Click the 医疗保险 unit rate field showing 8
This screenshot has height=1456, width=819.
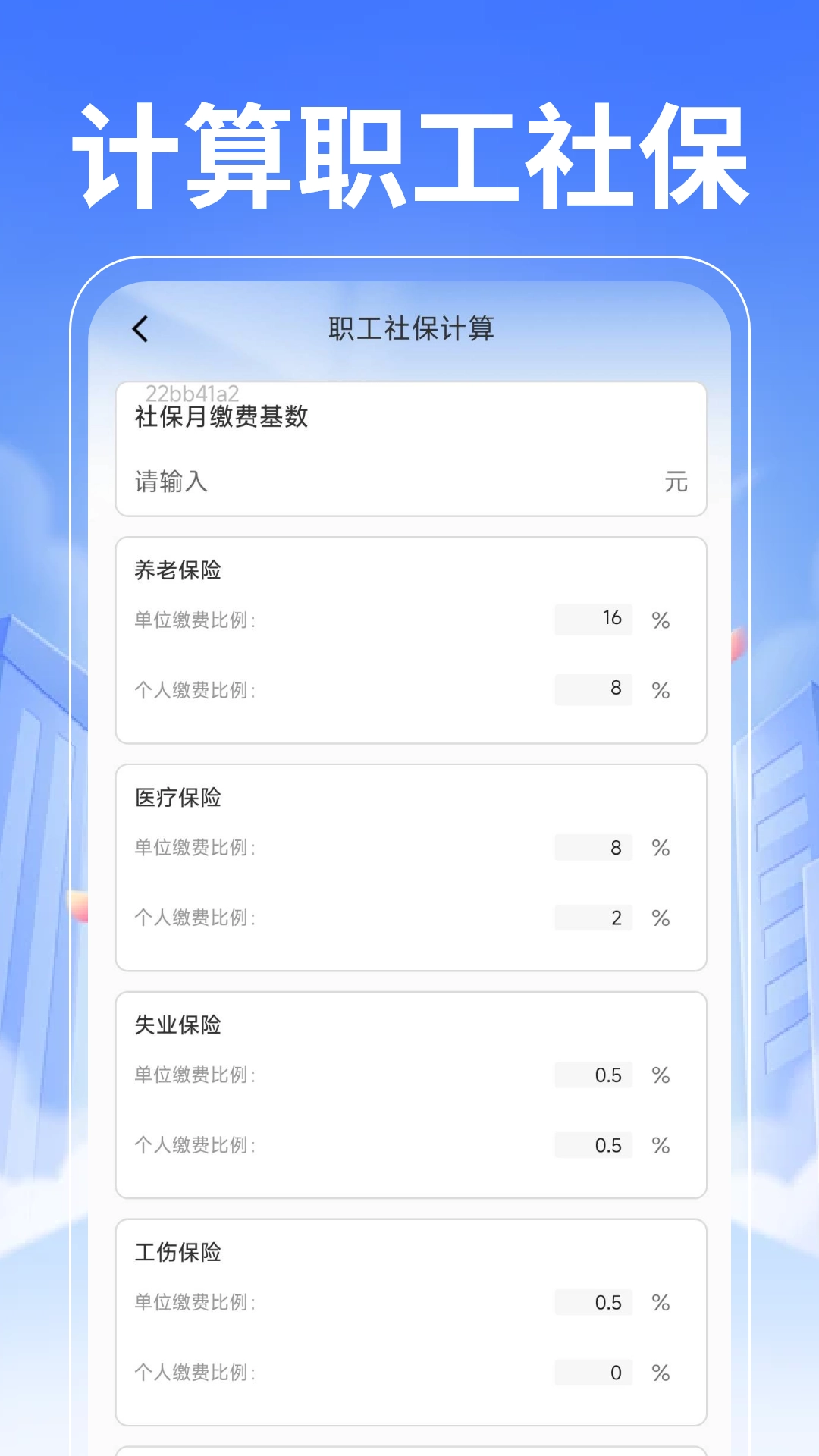(x=594, y=847)
